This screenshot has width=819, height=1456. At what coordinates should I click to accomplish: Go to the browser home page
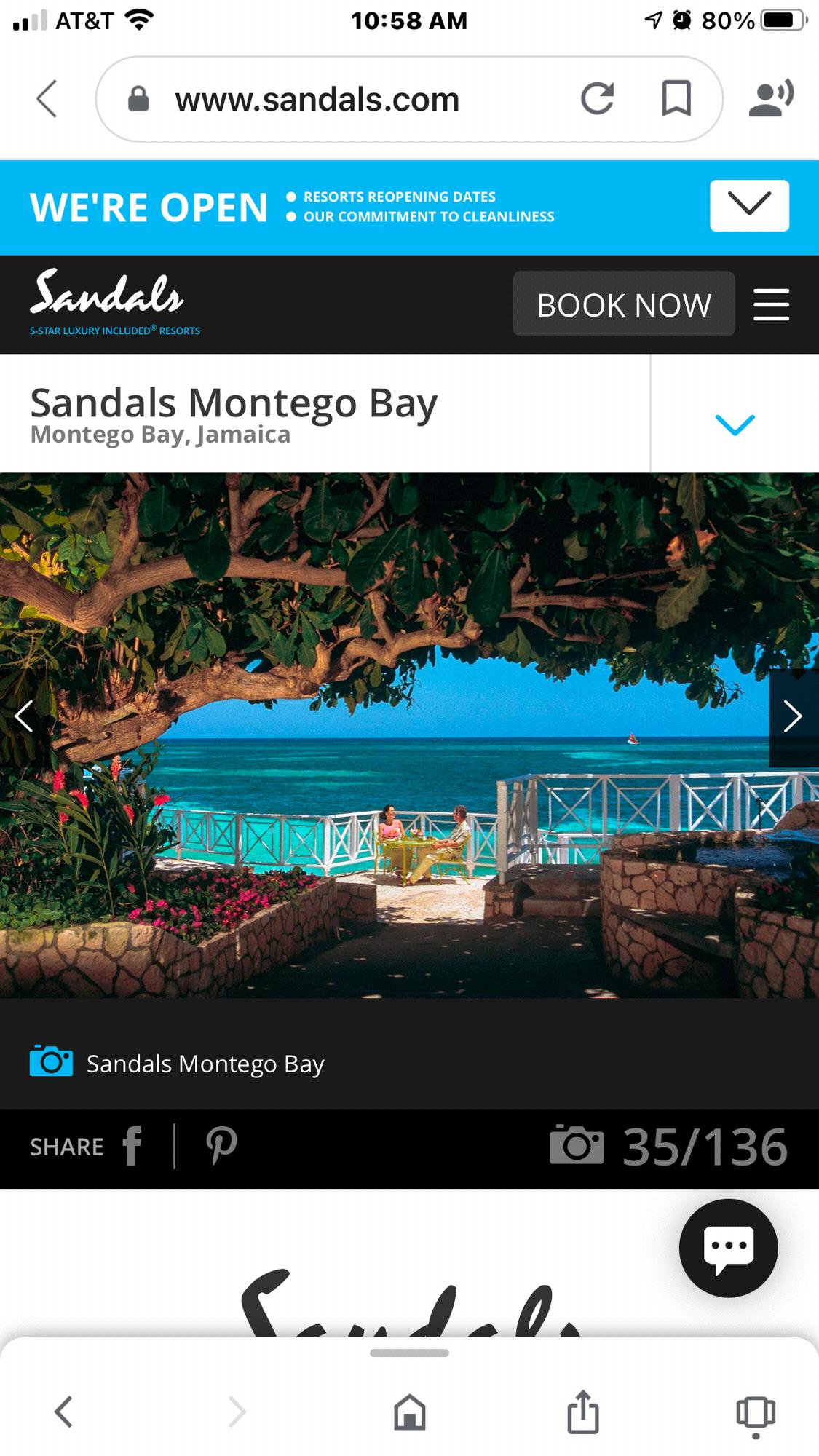point(409,1412)
